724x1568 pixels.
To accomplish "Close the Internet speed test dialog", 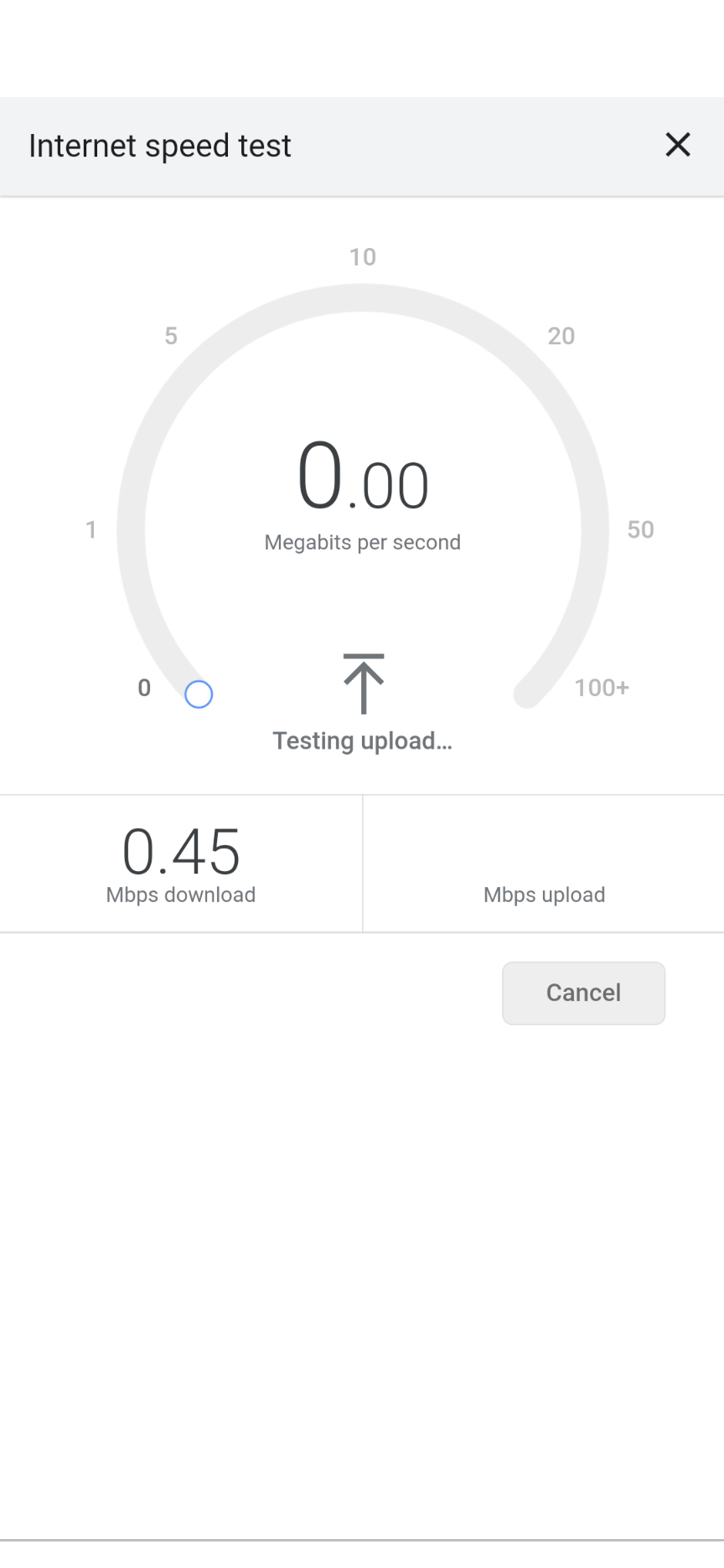I will pyautogui.click(x=677, y=145).
